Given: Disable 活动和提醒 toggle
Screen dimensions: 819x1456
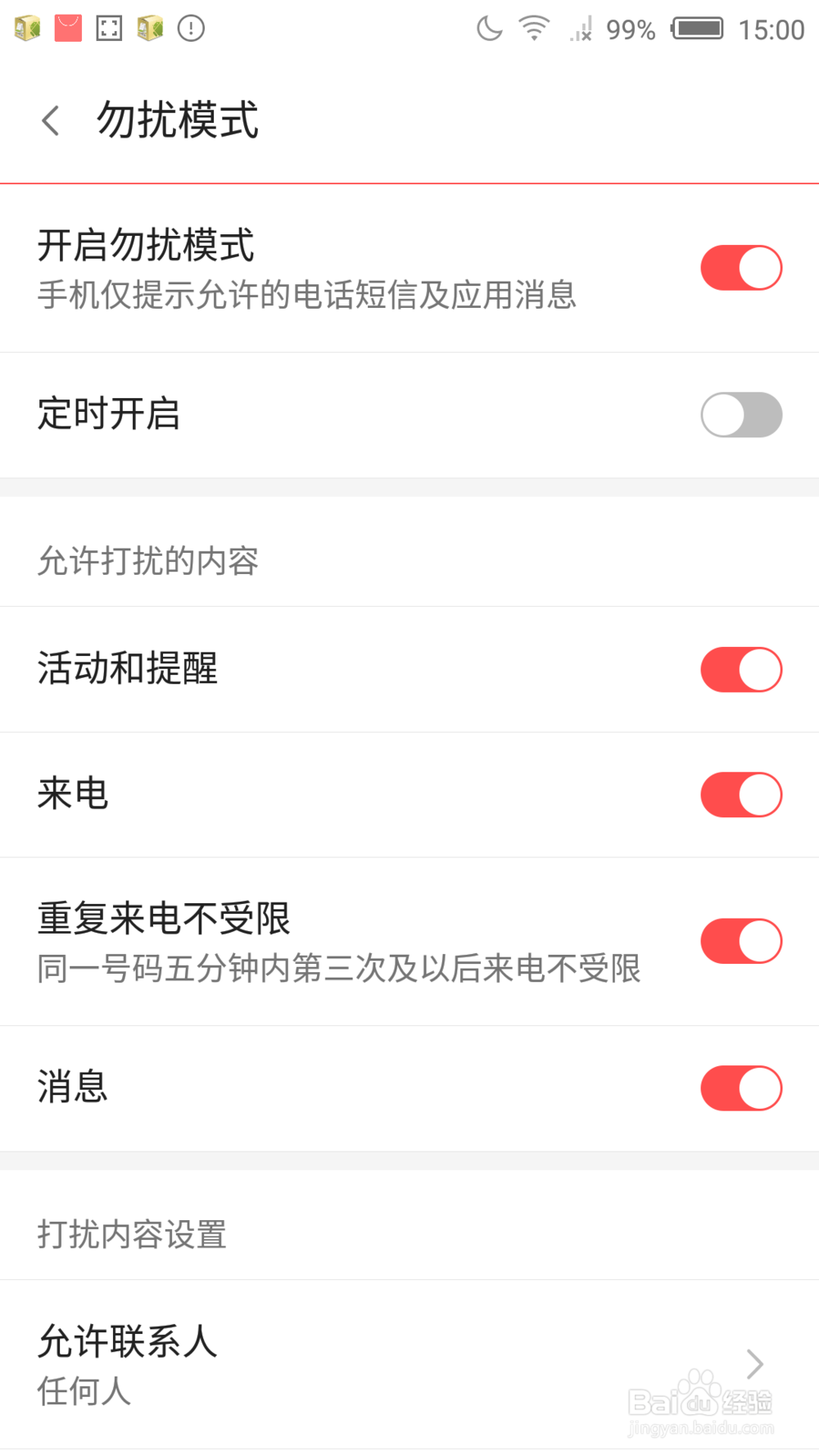Looking at the screenshot, I should click(740, 669).
